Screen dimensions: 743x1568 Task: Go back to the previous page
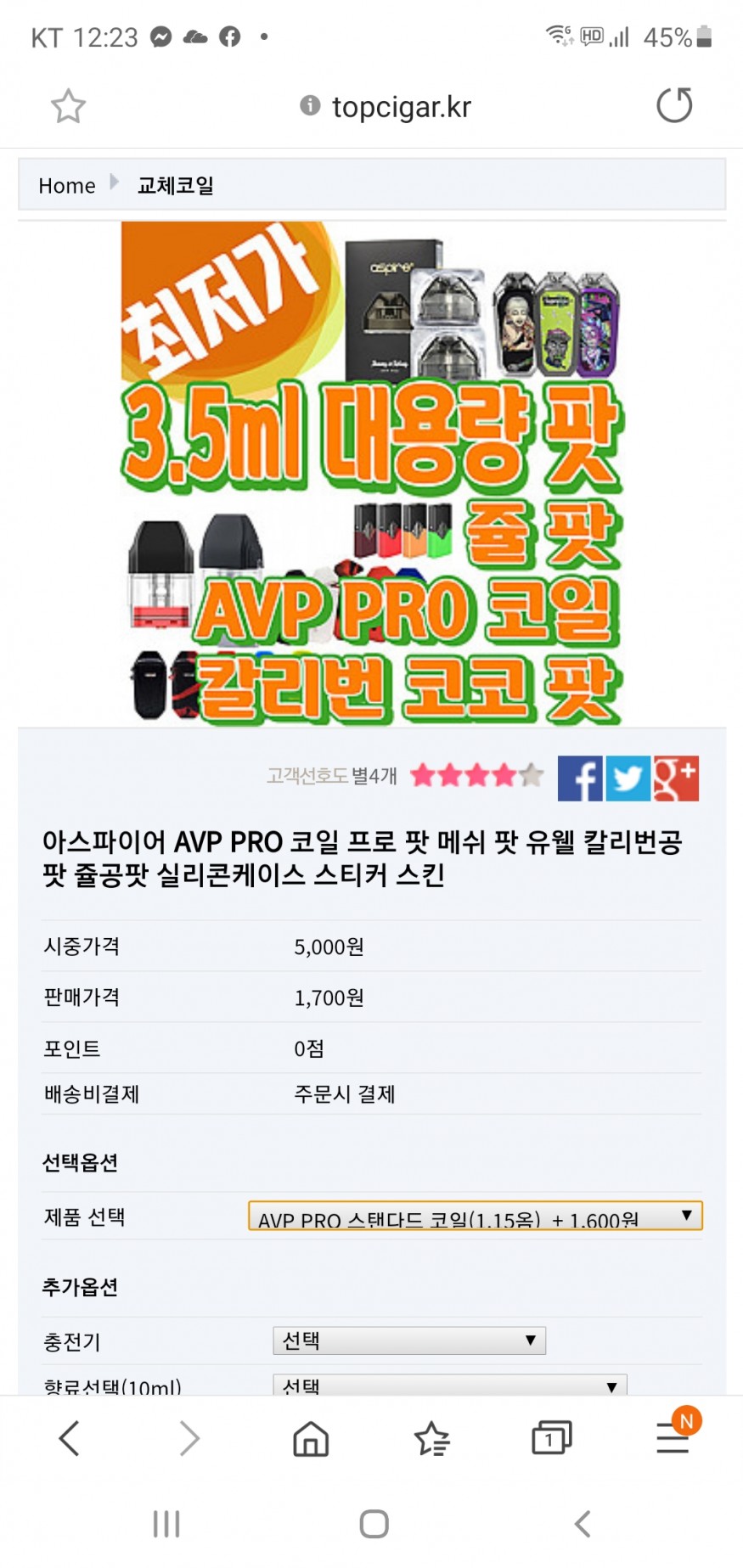(70, 1438)
